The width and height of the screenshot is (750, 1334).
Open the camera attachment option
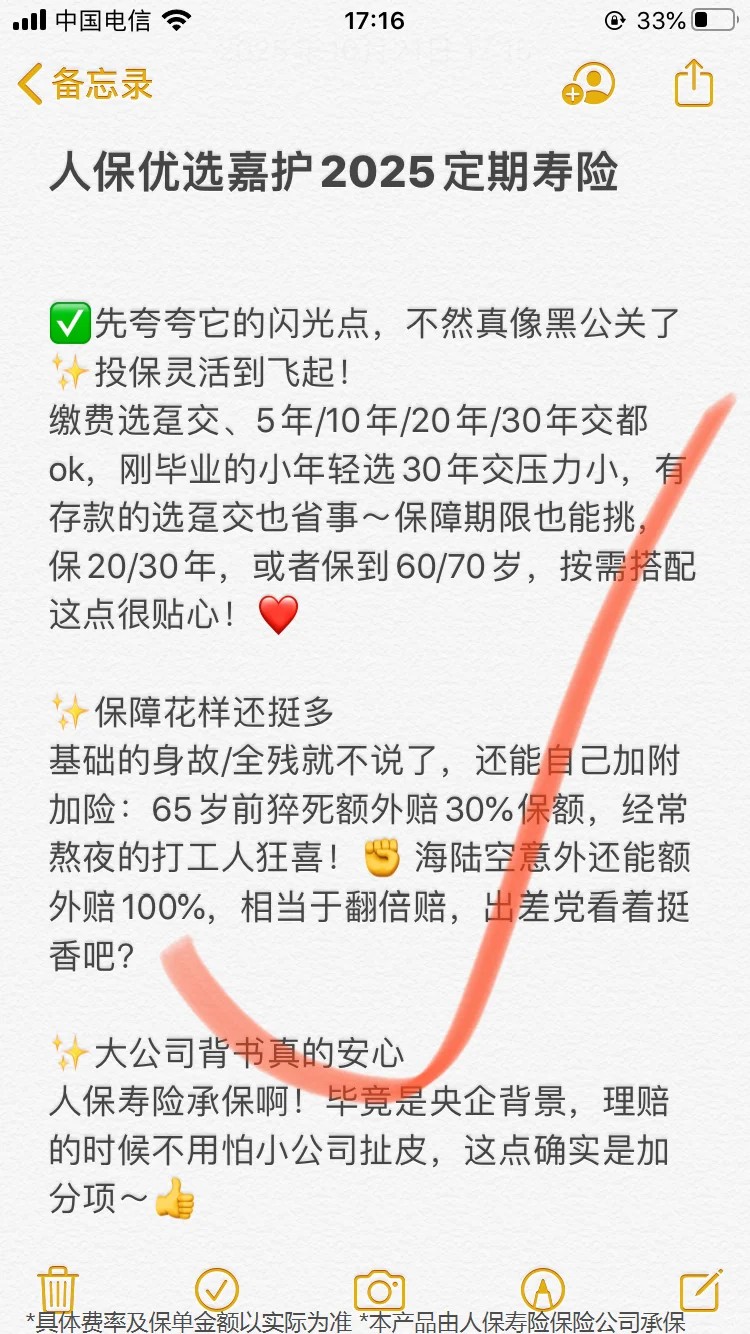point(379,1288)
